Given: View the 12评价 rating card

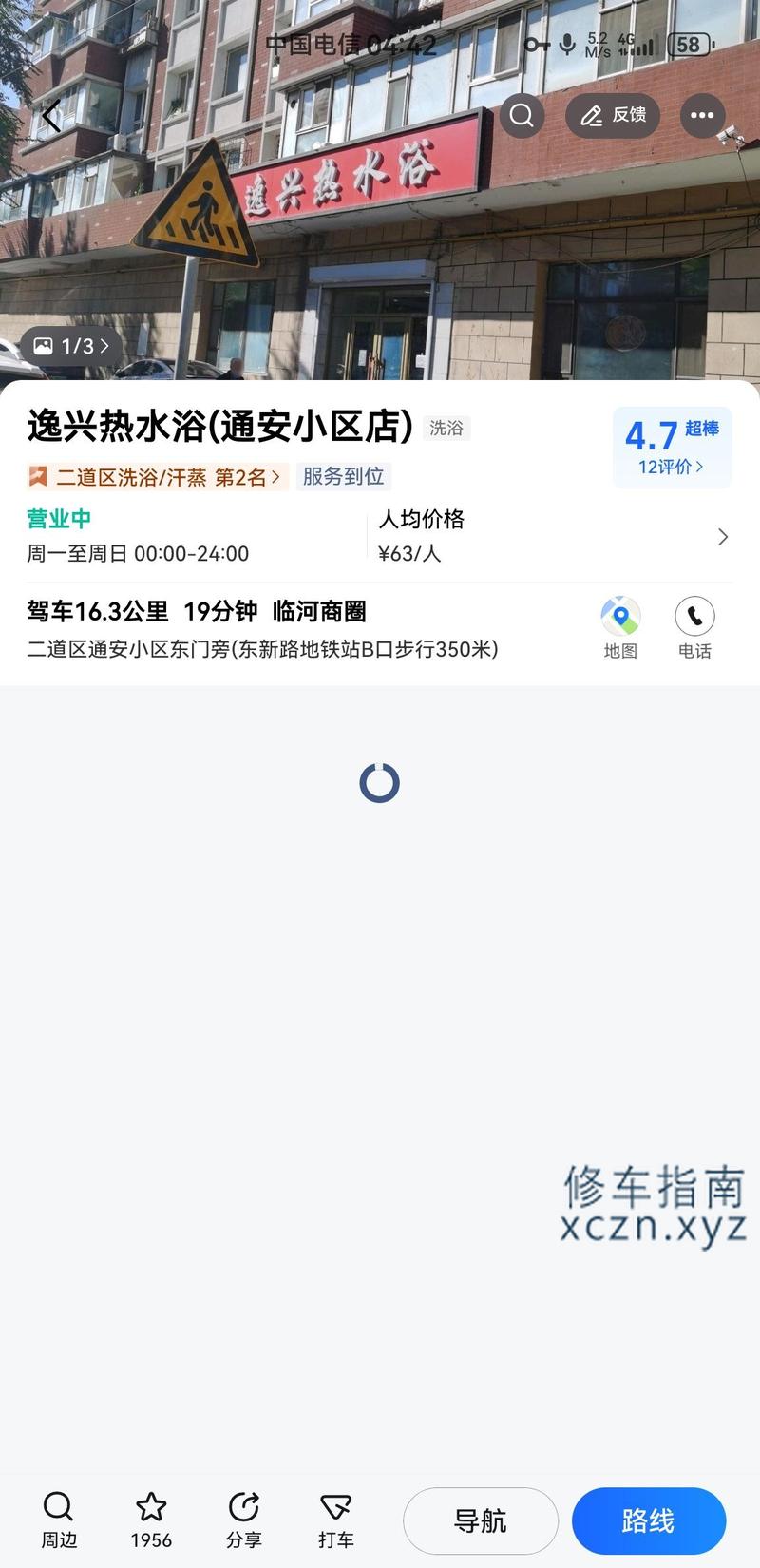Looking at the screenshot, I should 672,448.
